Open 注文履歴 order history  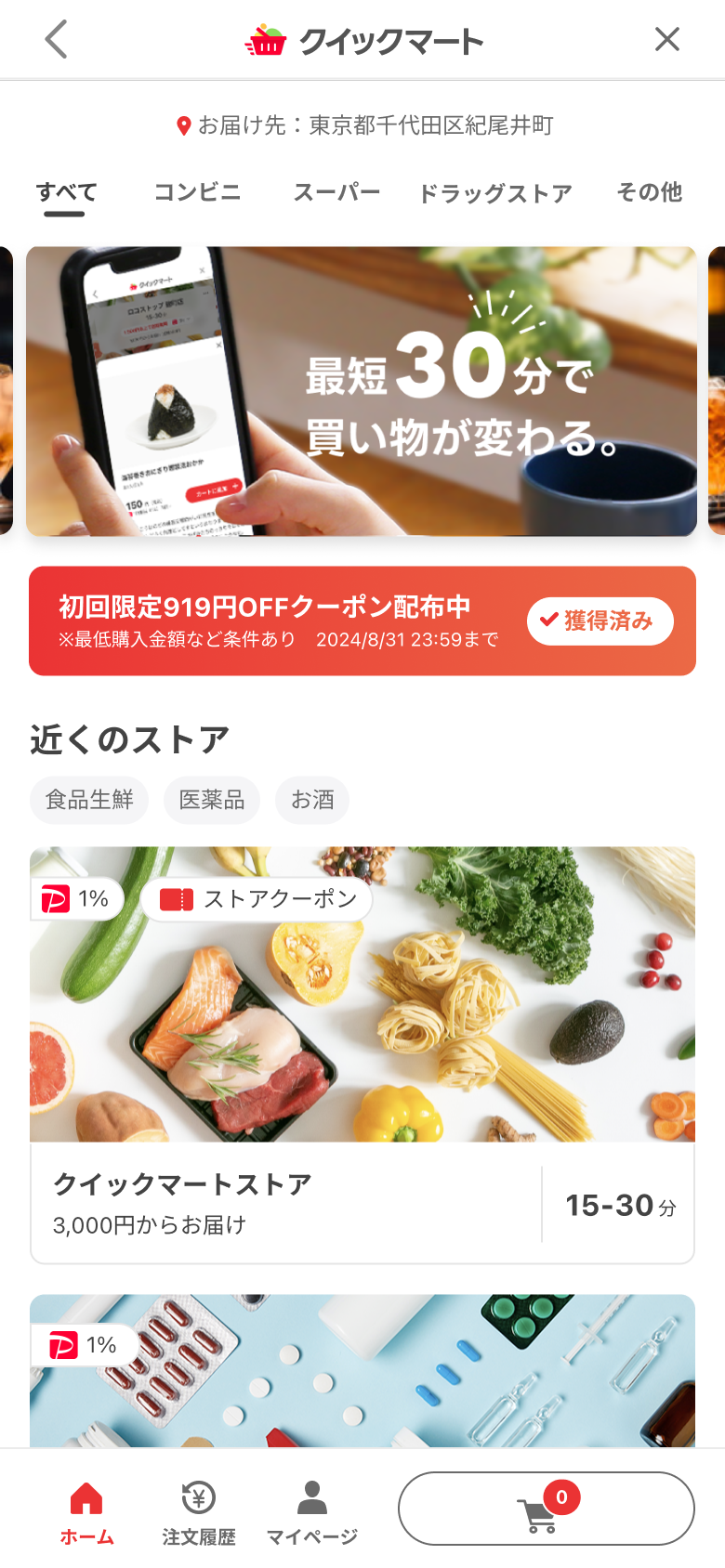[x=199, y=1511]
